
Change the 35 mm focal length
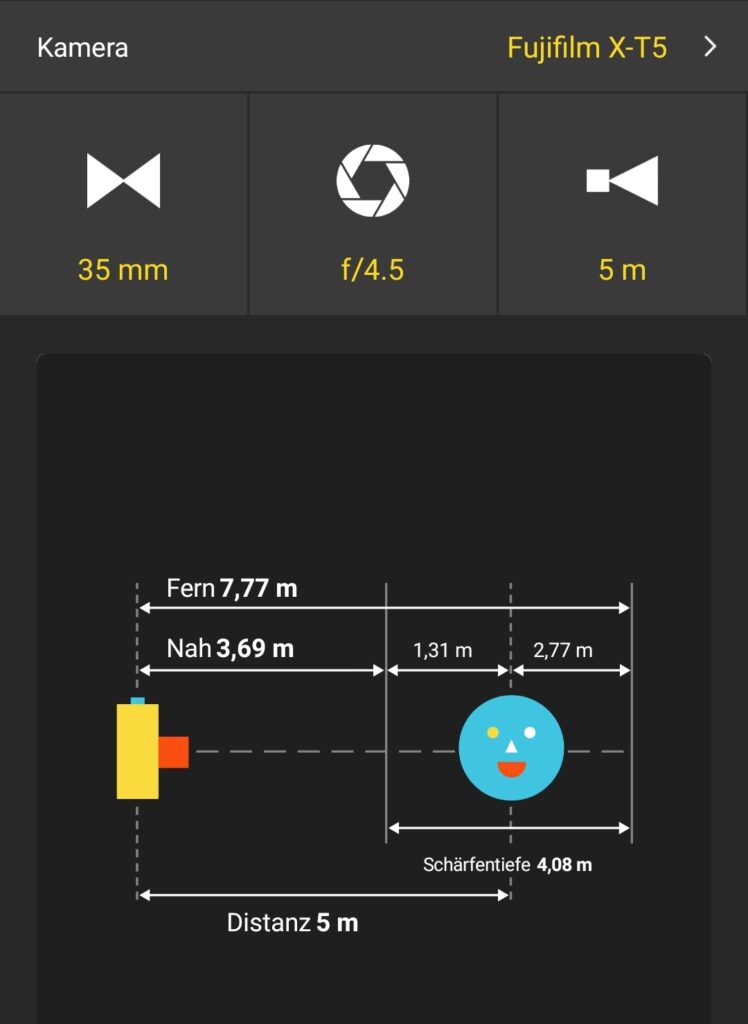(123, 205)
